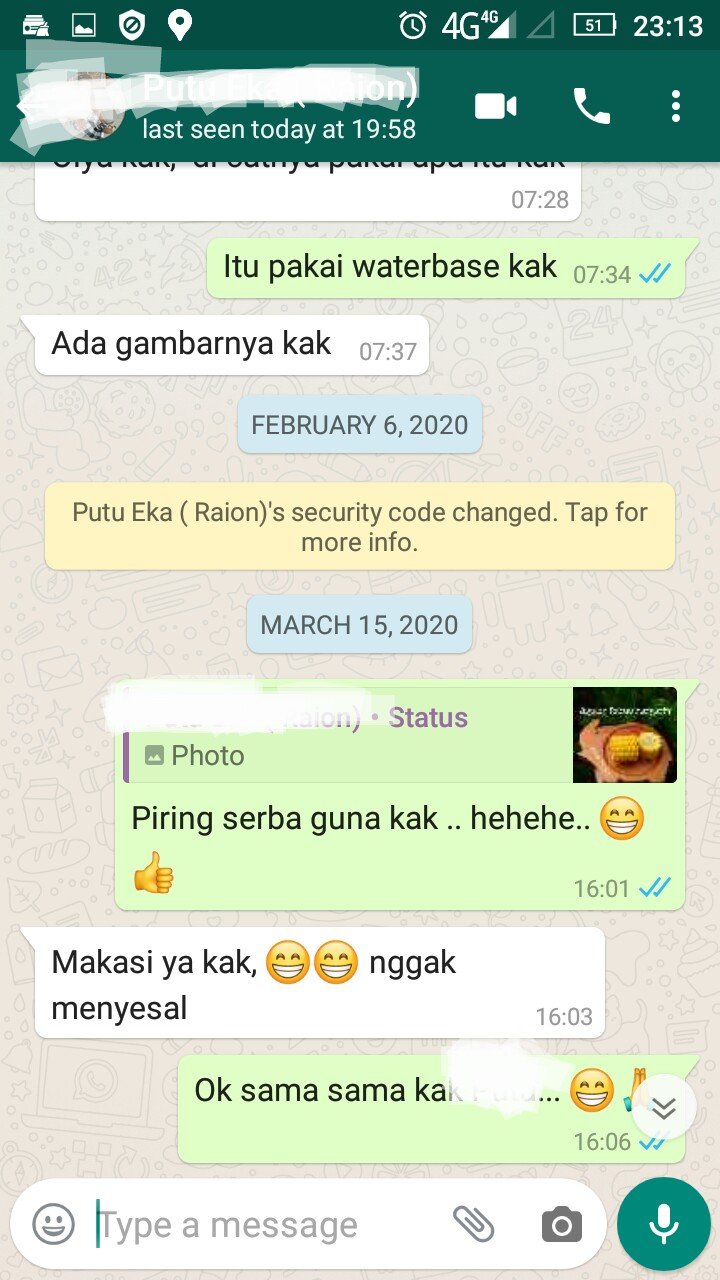Open the quoted status photo reply
The width and height of the screenshot is (720, 1280).
pyautogui.click(x=400, y=735)
